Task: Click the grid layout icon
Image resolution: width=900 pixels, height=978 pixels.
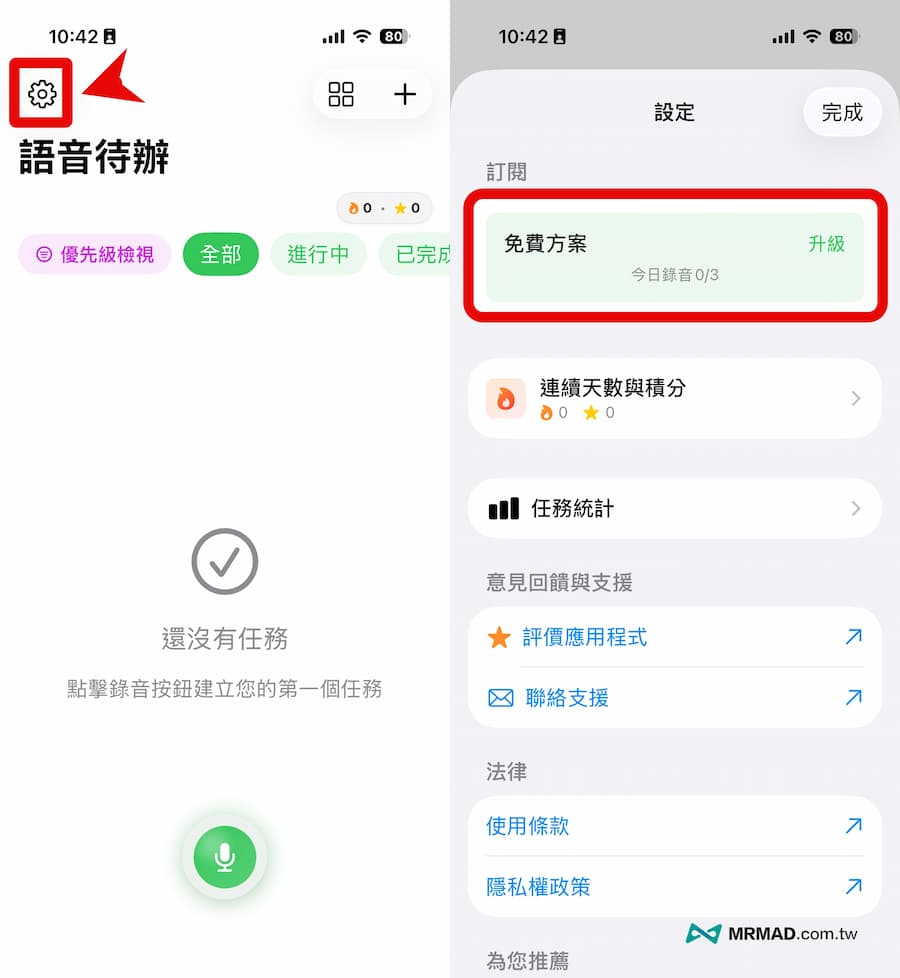Action: point(340,94)
